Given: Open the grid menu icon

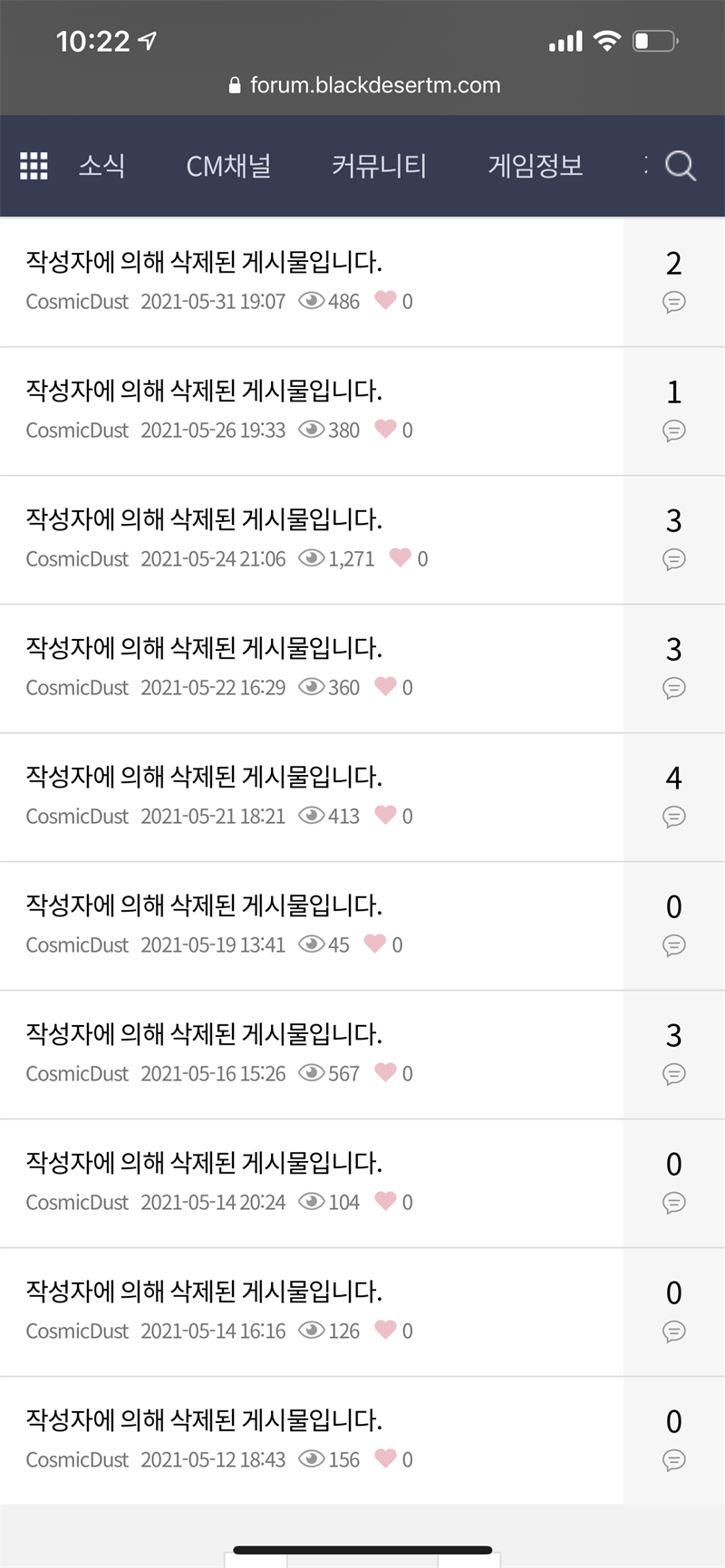Looking at the screenshot, I should 34,166.
